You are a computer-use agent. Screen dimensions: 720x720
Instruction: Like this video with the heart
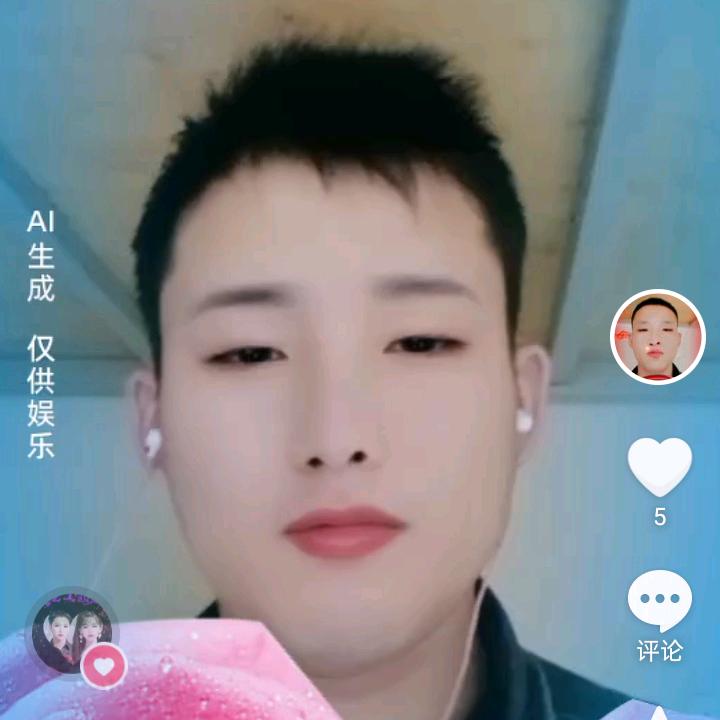659,466
